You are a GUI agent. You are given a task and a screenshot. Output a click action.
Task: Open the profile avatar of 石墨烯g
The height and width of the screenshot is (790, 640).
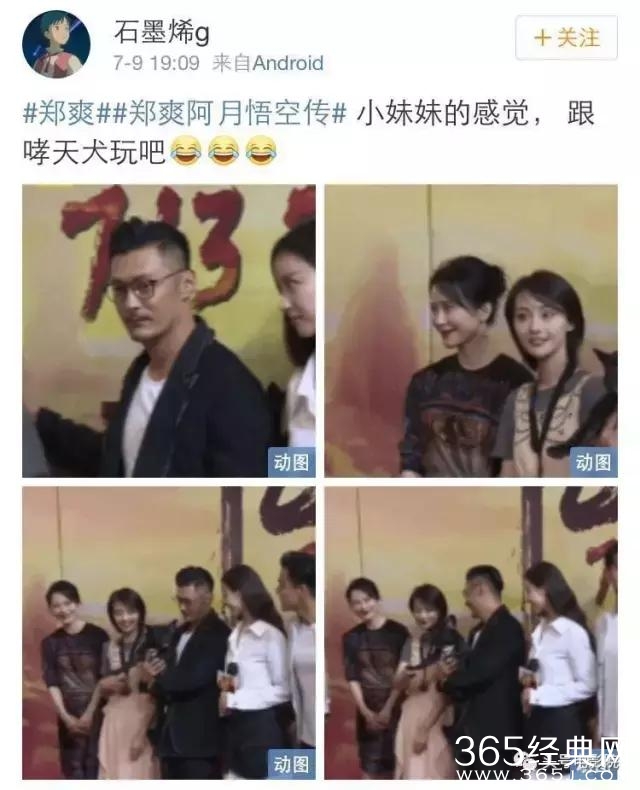(56, 43)
